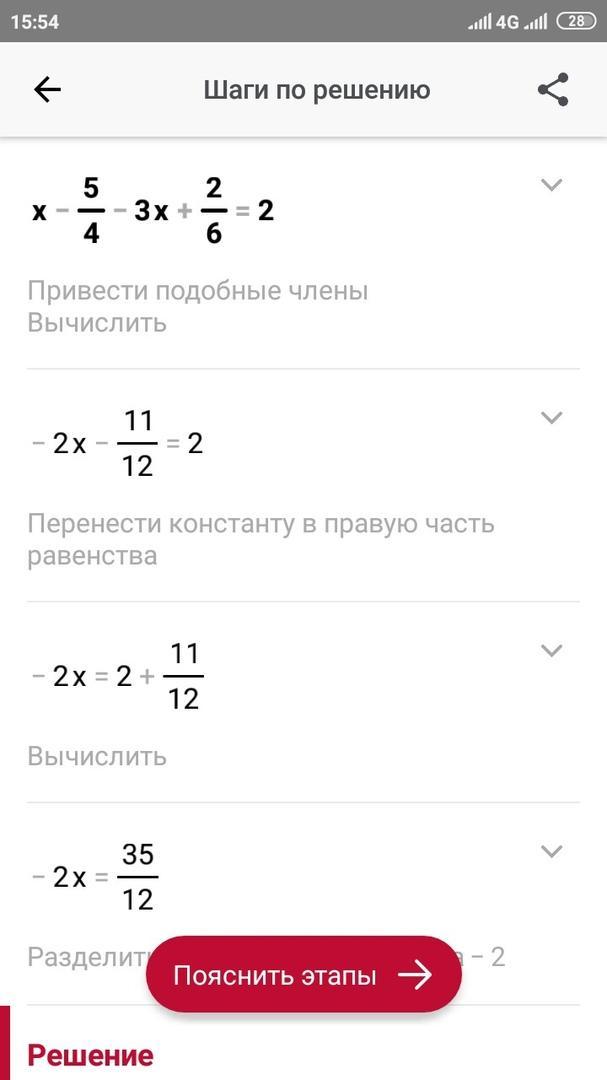This screenshot has width=607, height=1080.
Task: Share the solution steps
Action: (553, 90)
